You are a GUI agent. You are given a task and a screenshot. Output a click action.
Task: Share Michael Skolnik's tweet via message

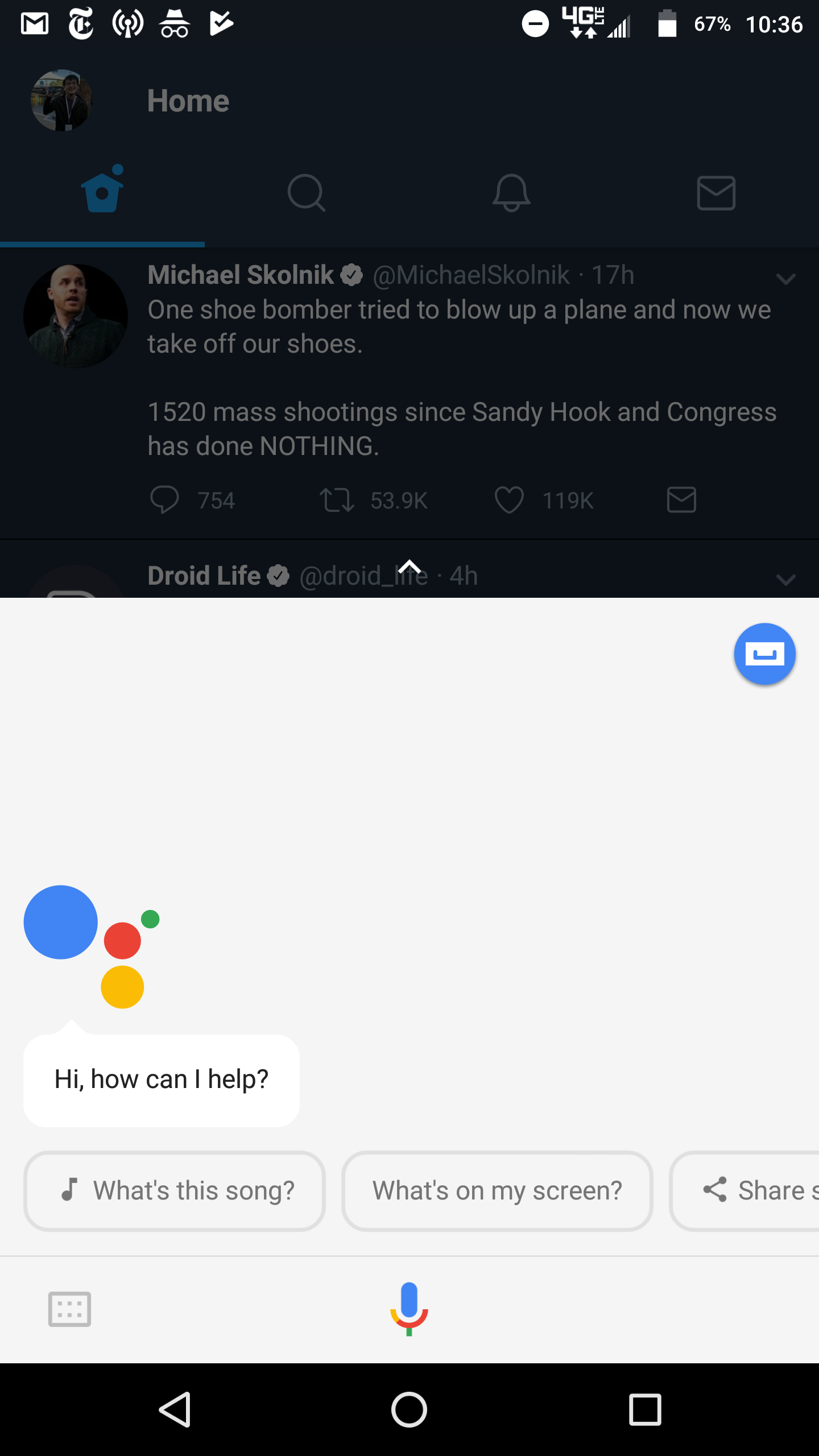point(681,500)
